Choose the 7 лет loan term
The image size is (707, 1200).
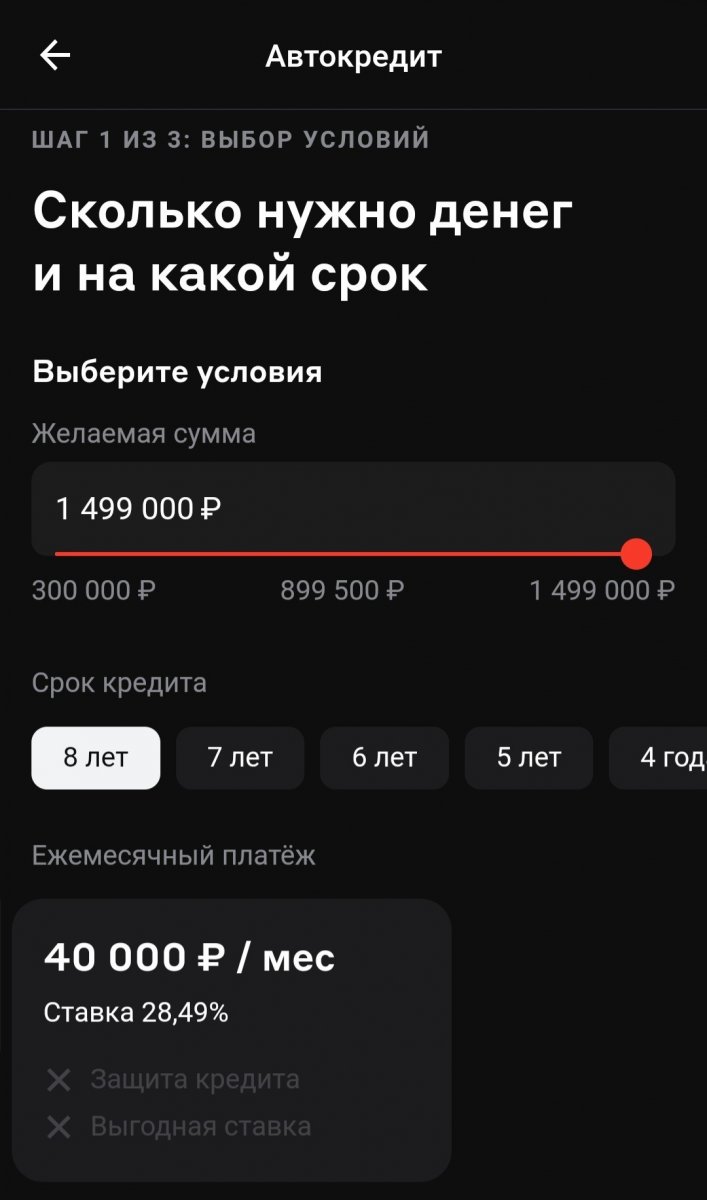click(x=240, y=758)
